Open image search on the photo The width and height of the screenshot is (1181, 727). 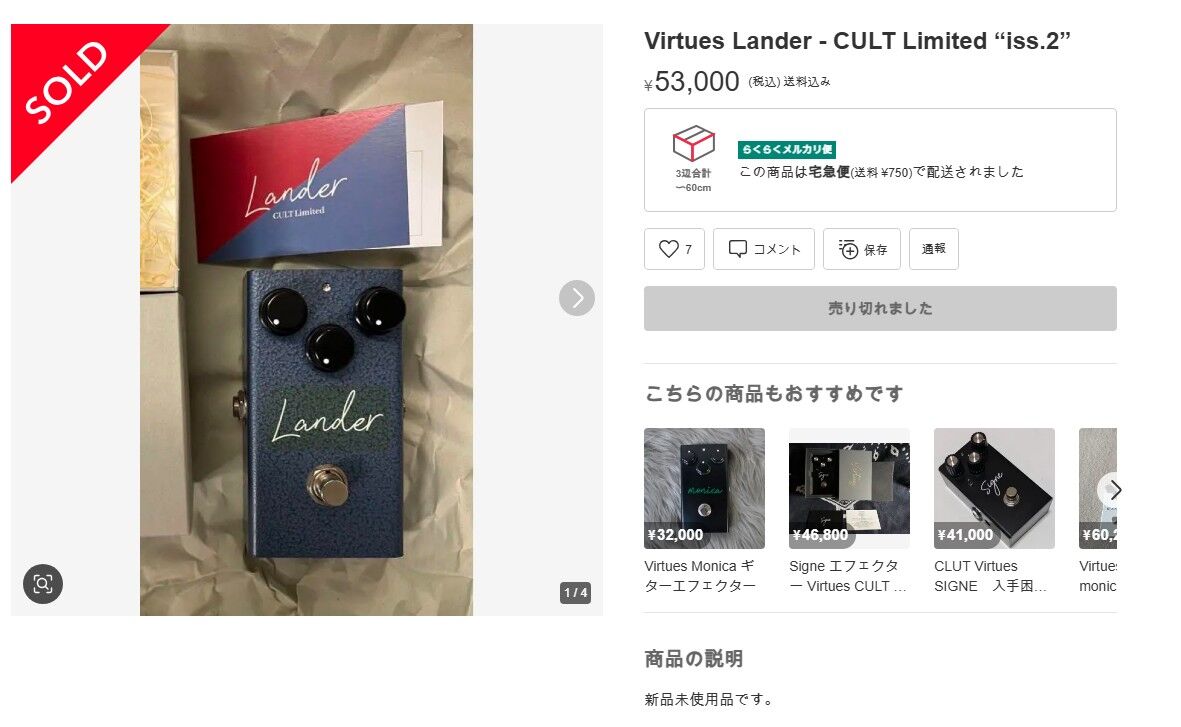click(43, 584)
